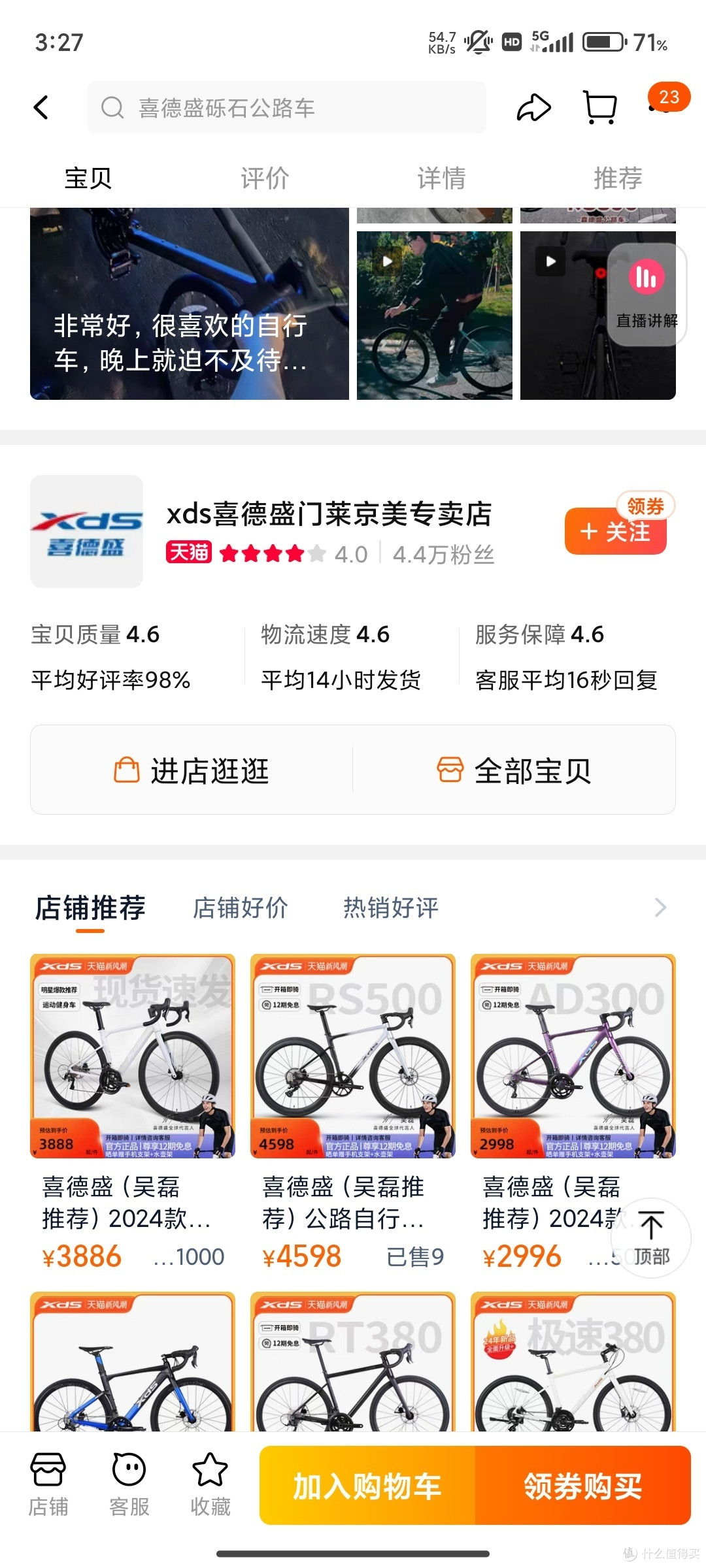Image resolution: width=706 pixels, height=1568 pixels.
Task: Switch to the 评价 reviews tab
Action: click(x=264, y=177)
